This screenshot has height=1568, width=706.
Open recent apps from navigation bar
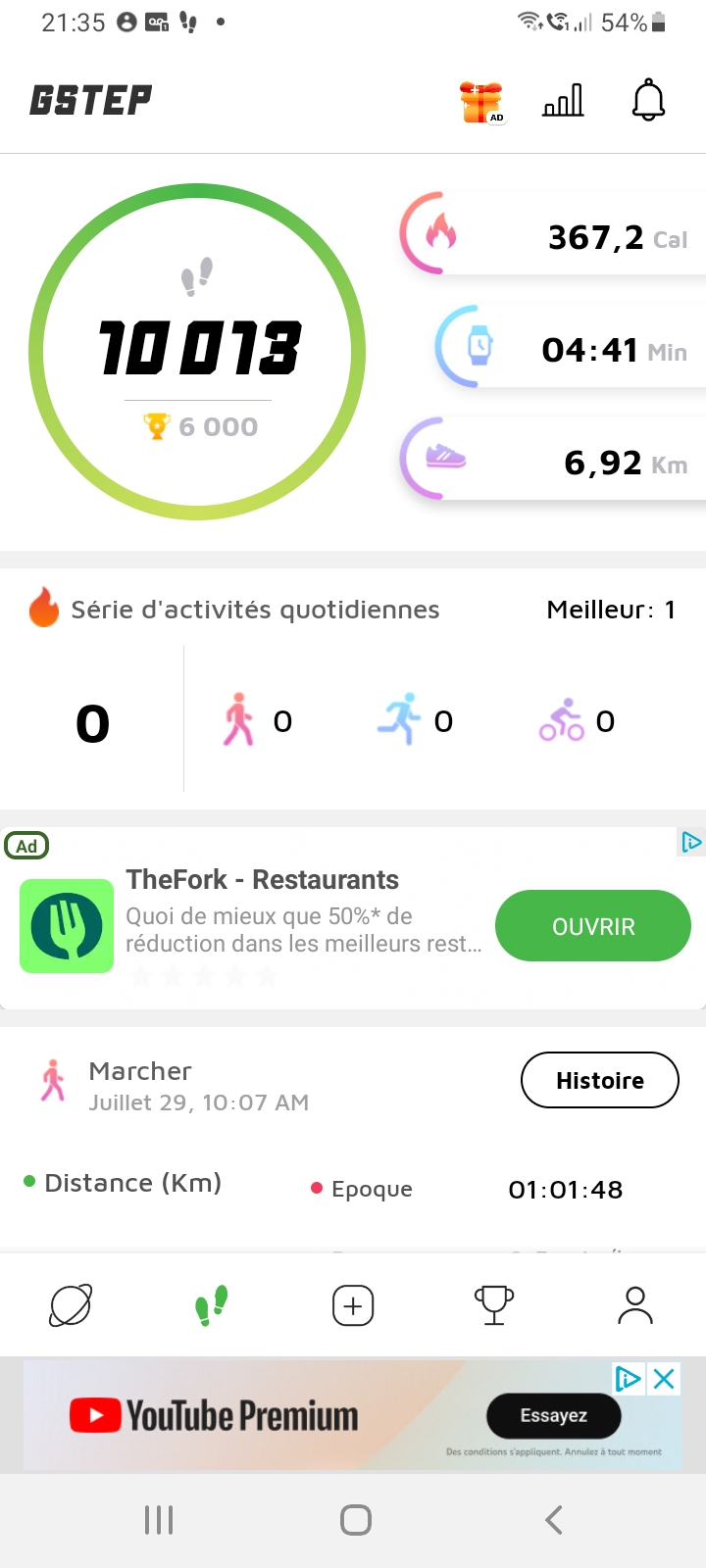[x=159, y=1520]
